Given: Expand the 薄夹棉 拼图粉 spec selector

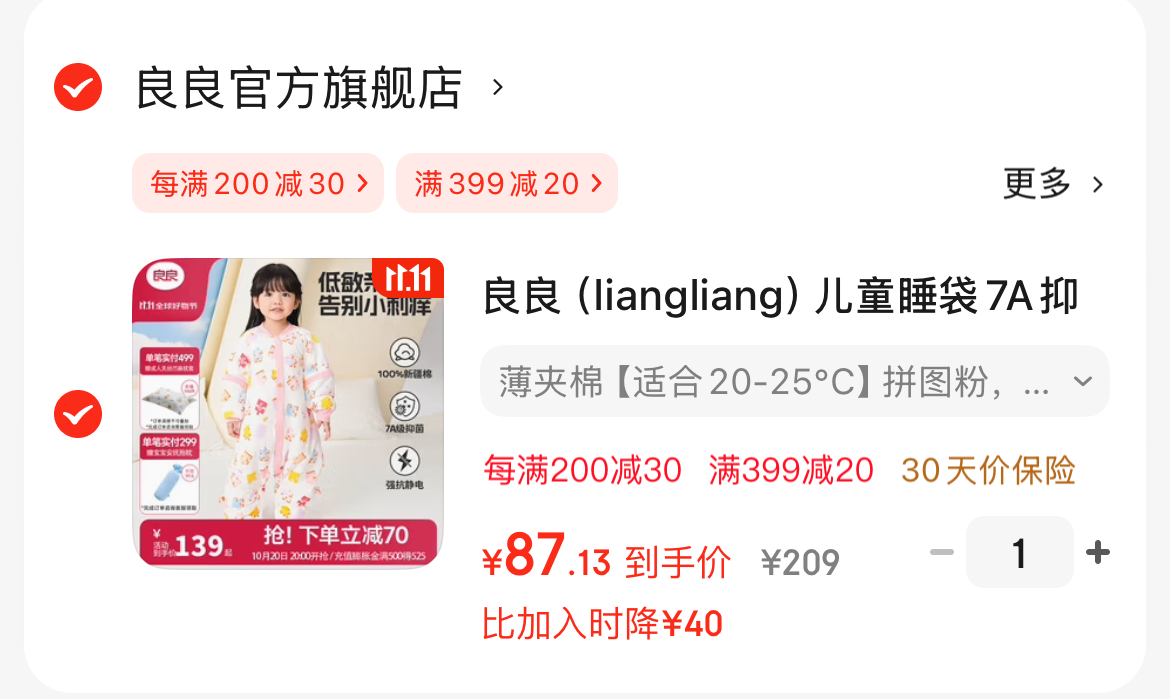Looking at the screenshot, I should point(794,381).
